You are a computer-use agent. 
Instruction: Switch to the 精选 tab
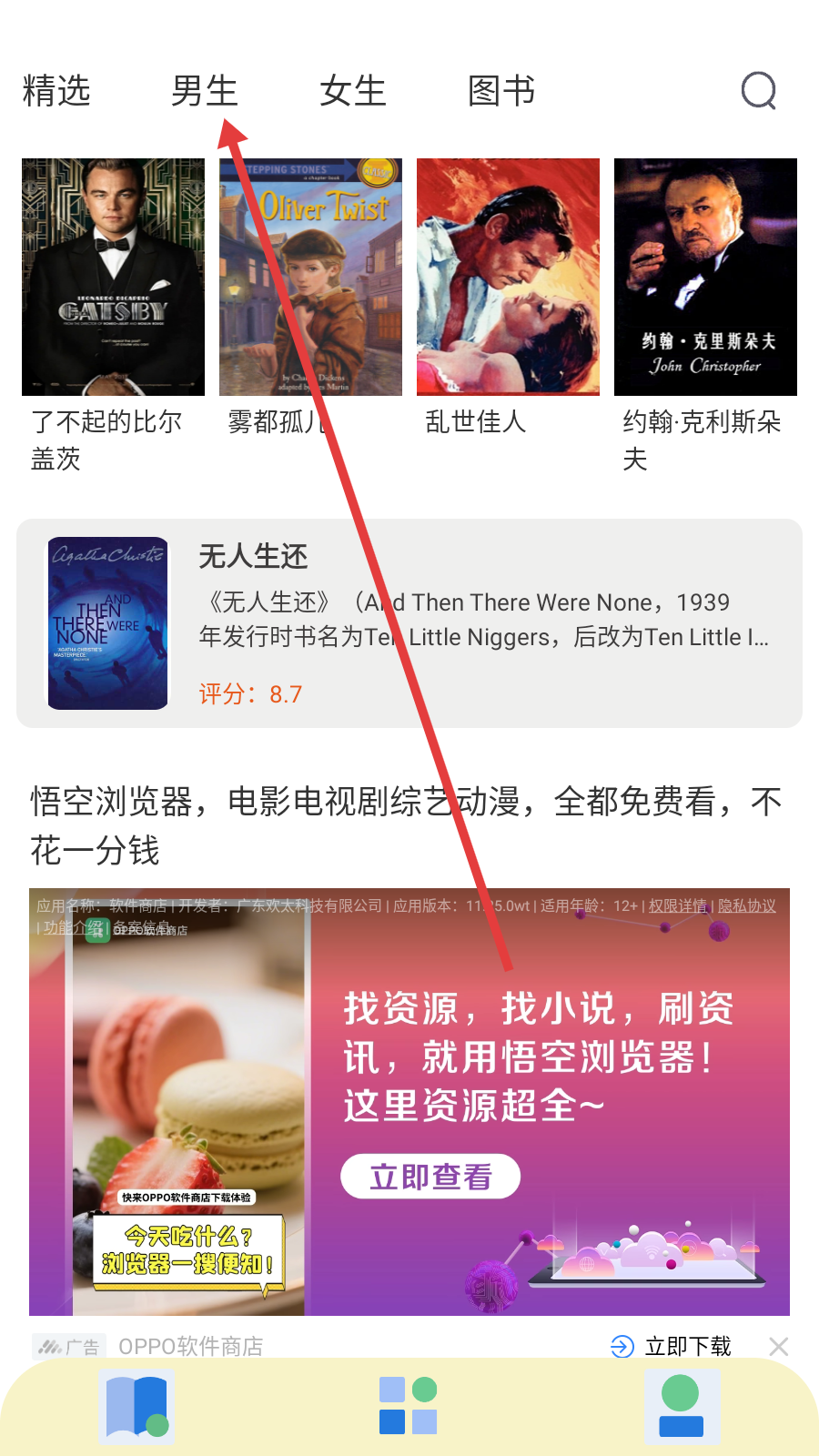point(56,91)
